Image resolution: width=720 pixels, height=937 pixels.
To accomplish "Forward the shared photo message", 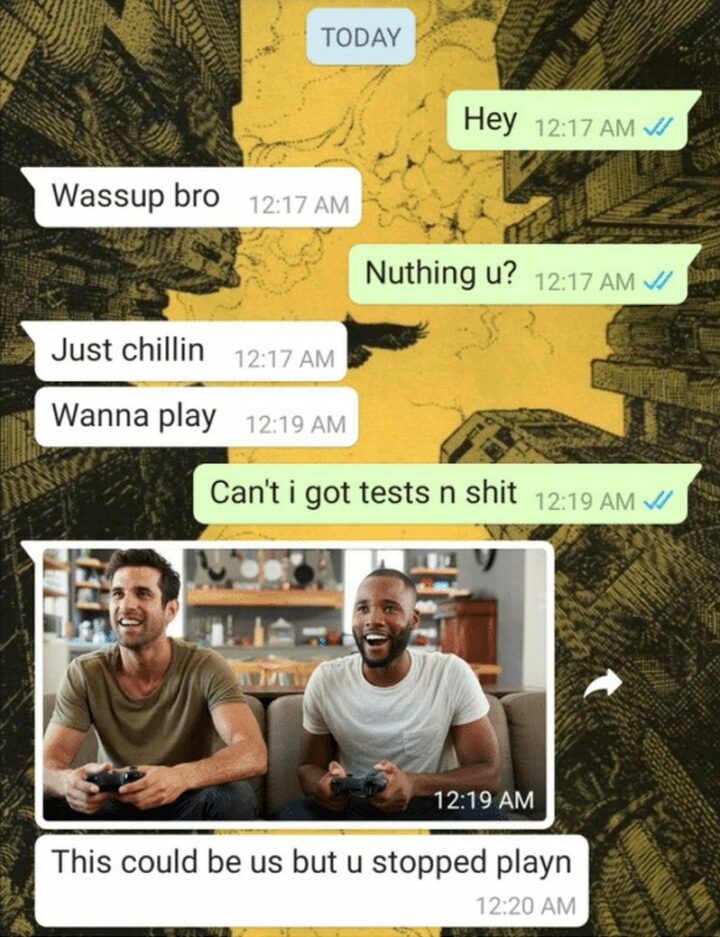I will pyautogui.click(x=602, y=684).
